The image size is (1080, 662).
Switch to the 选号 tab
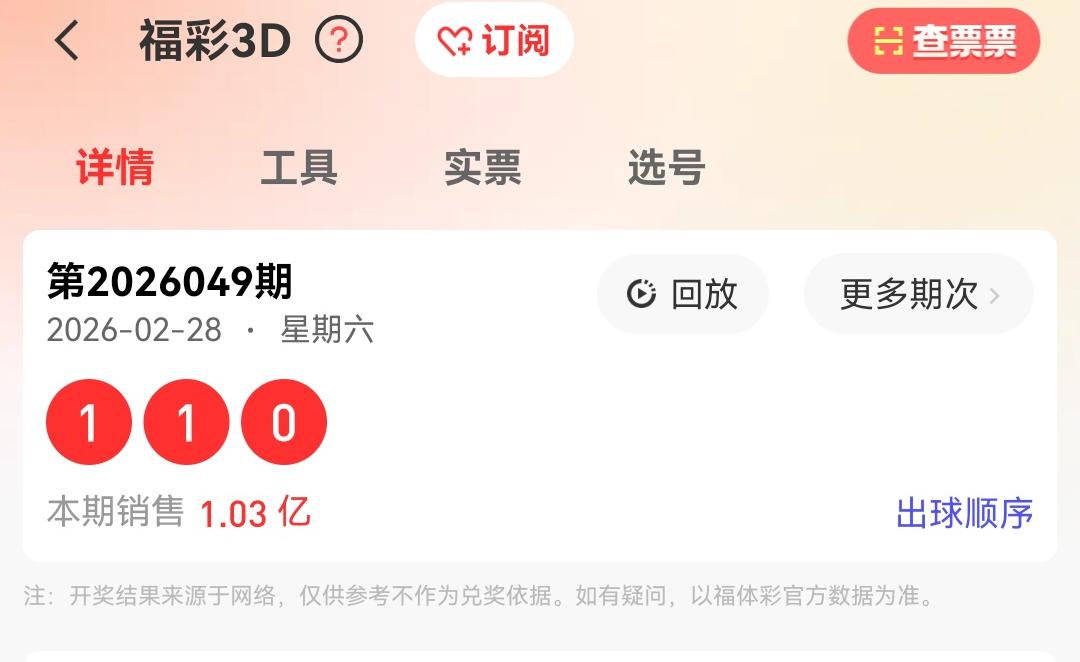tap(666, 168)
